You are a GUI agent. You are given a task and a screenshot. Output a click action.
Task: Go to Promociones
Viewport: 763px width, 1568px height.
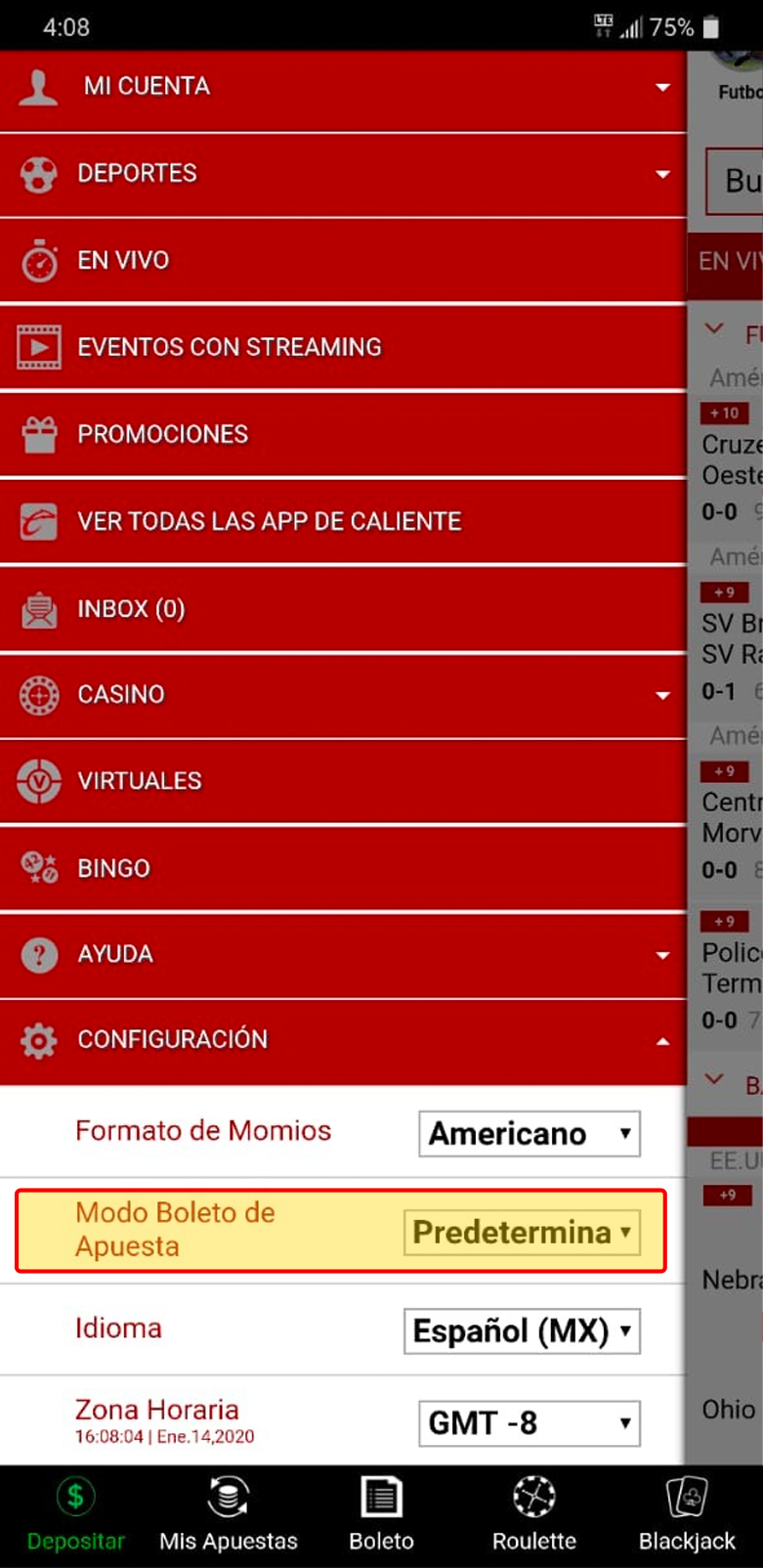(343, 435)
